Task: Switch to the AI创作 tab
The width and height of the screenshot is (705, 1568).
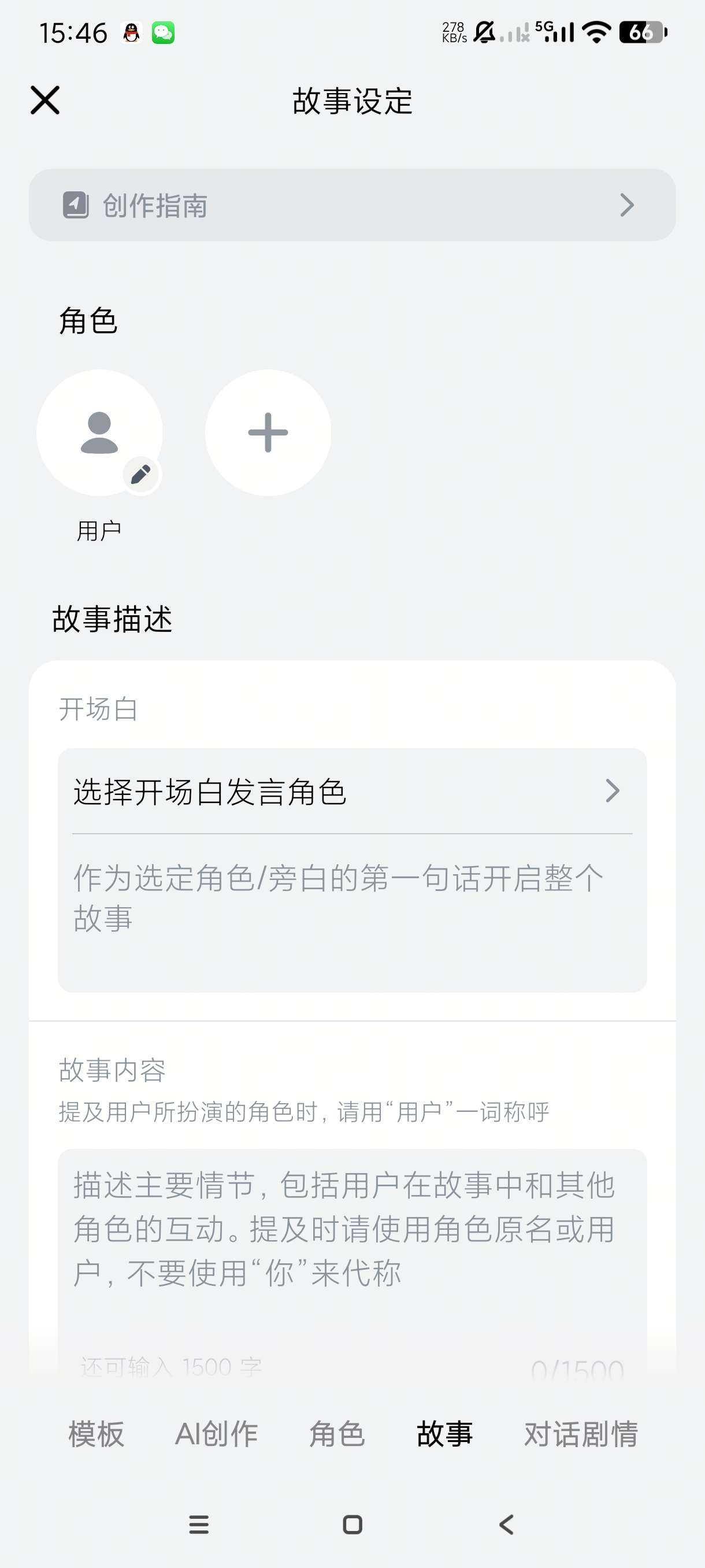Action: [216, 1434]
